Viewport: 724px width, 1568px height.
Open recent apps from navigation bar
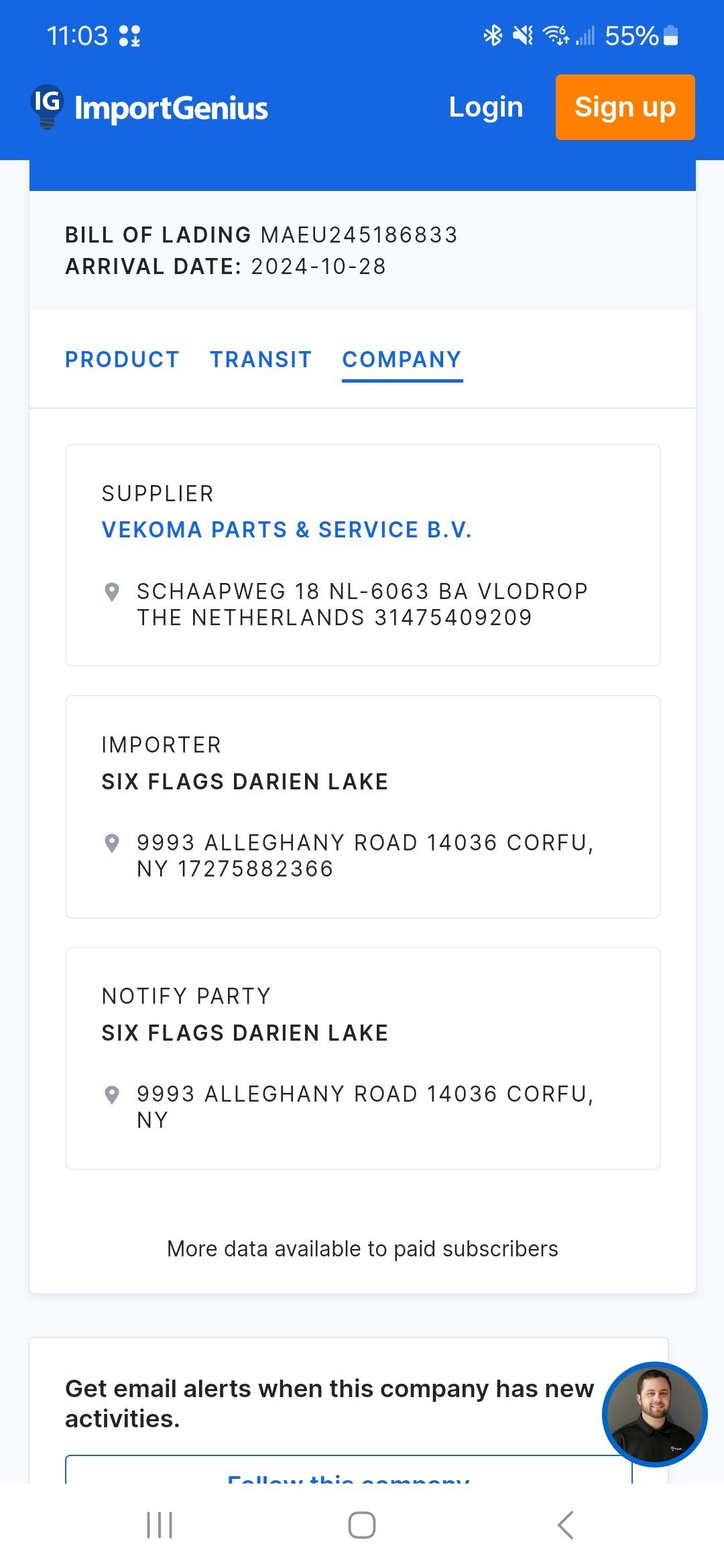pyautogui.click(x=160, y=1525)
